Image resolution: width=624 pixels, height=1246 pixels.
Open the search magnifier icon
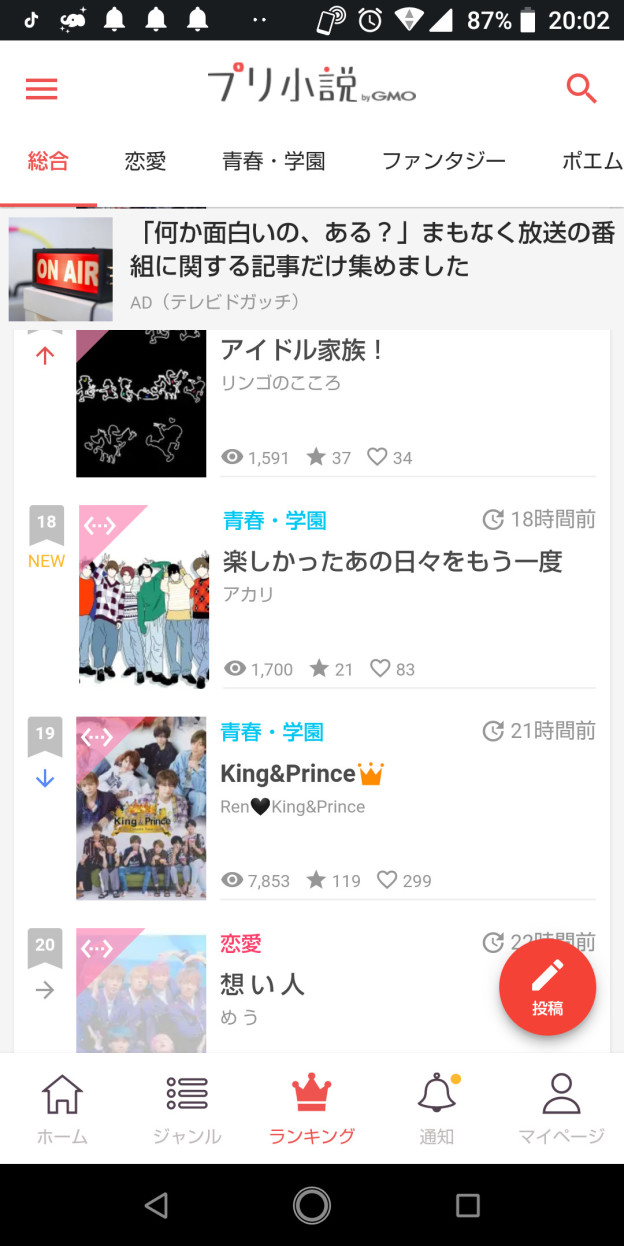pos(581,88)
